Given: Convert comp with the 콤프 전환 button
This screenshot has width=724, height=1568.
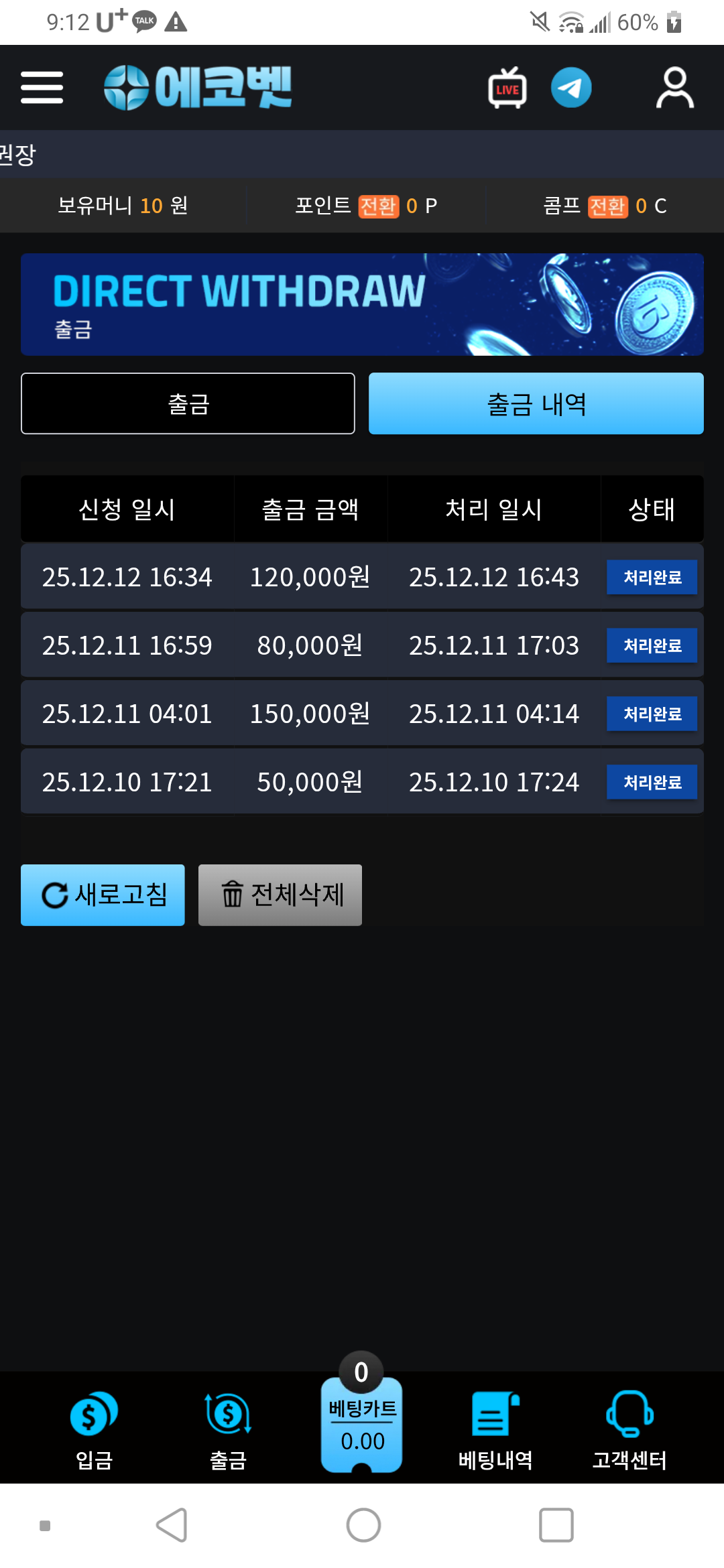Looking at the screenshot, I should (607, 206).
